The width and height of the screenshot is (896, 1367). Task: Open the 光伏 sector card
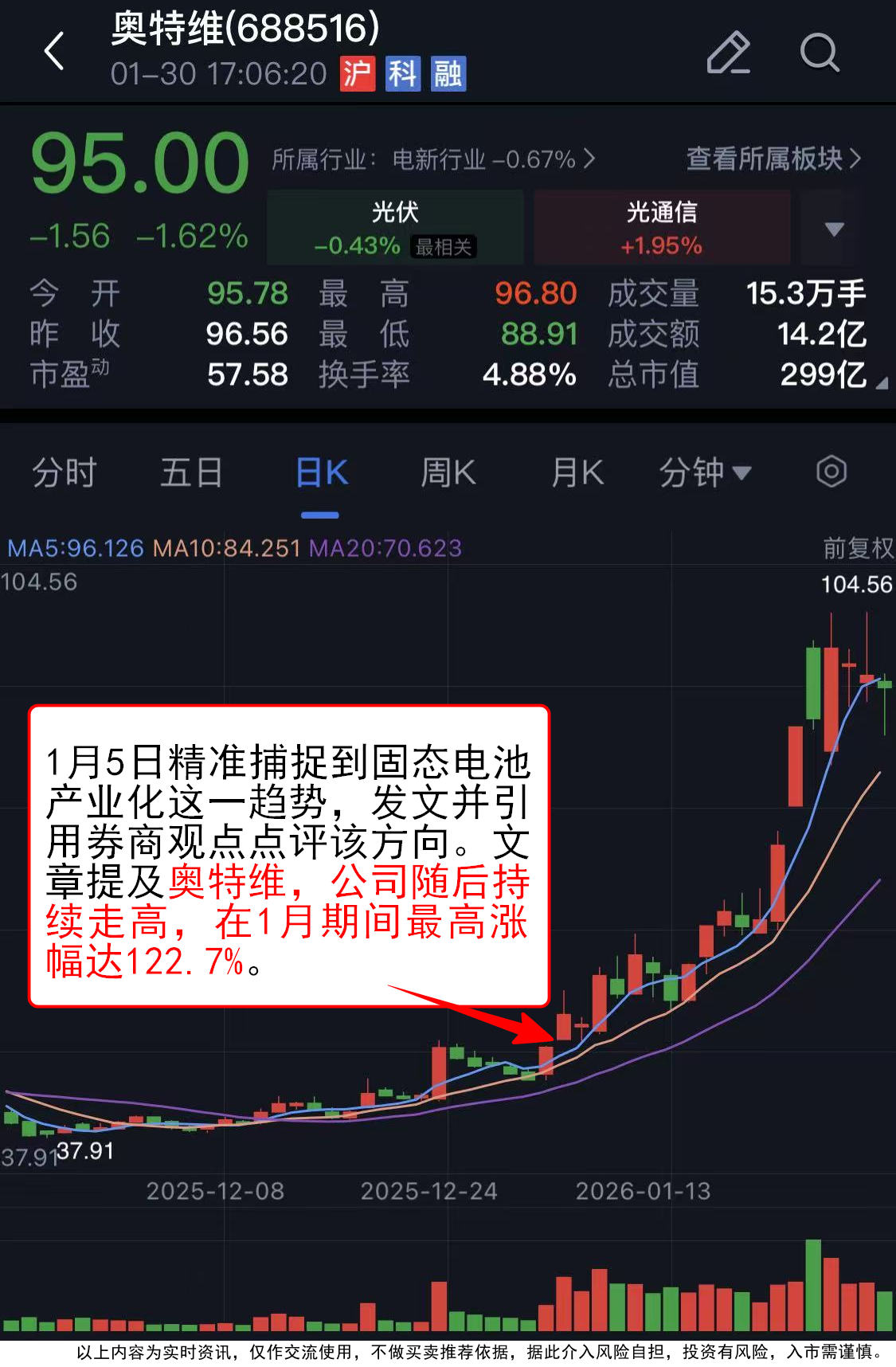pos(395,228)
